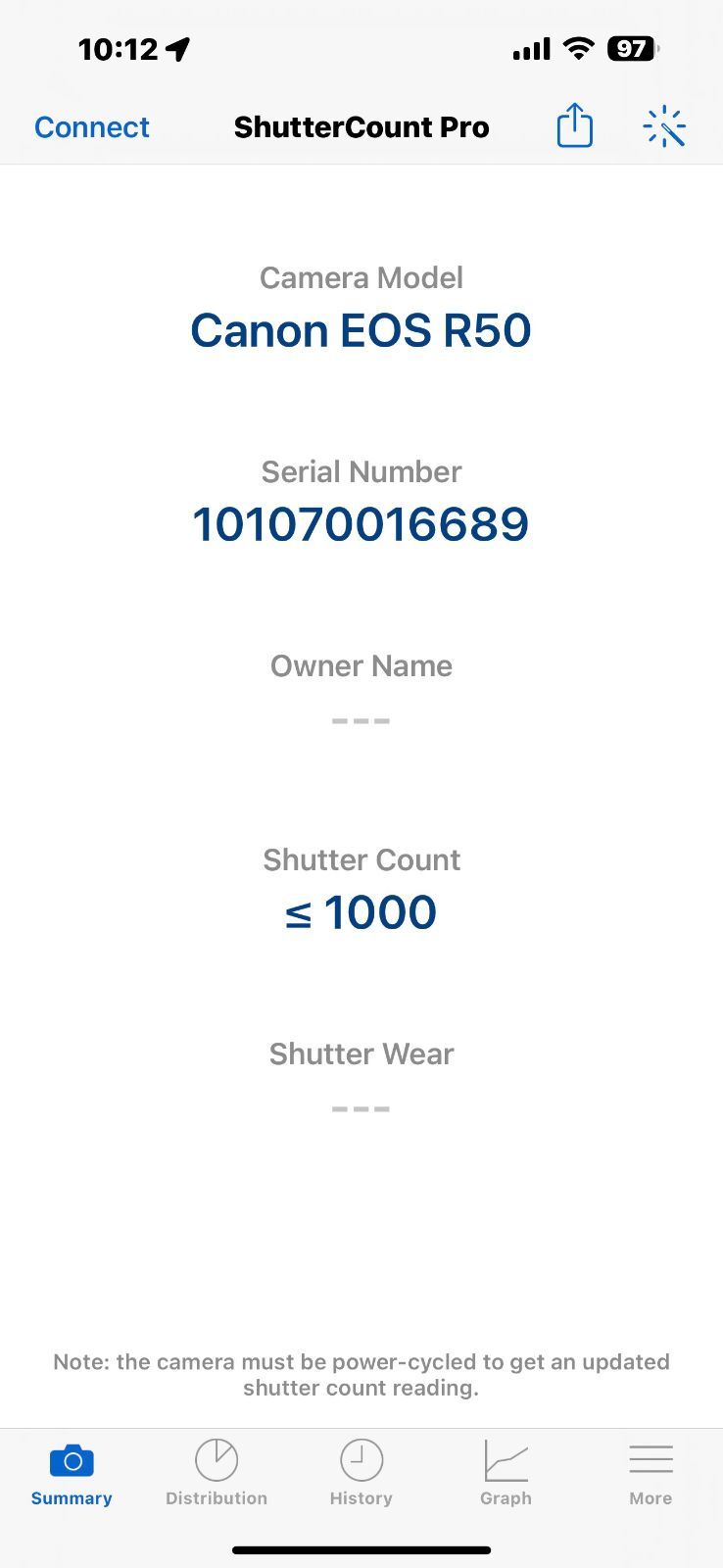View the Graph tab
This screenshot has width=723, height=1568.
click(x=506, y=1472)
